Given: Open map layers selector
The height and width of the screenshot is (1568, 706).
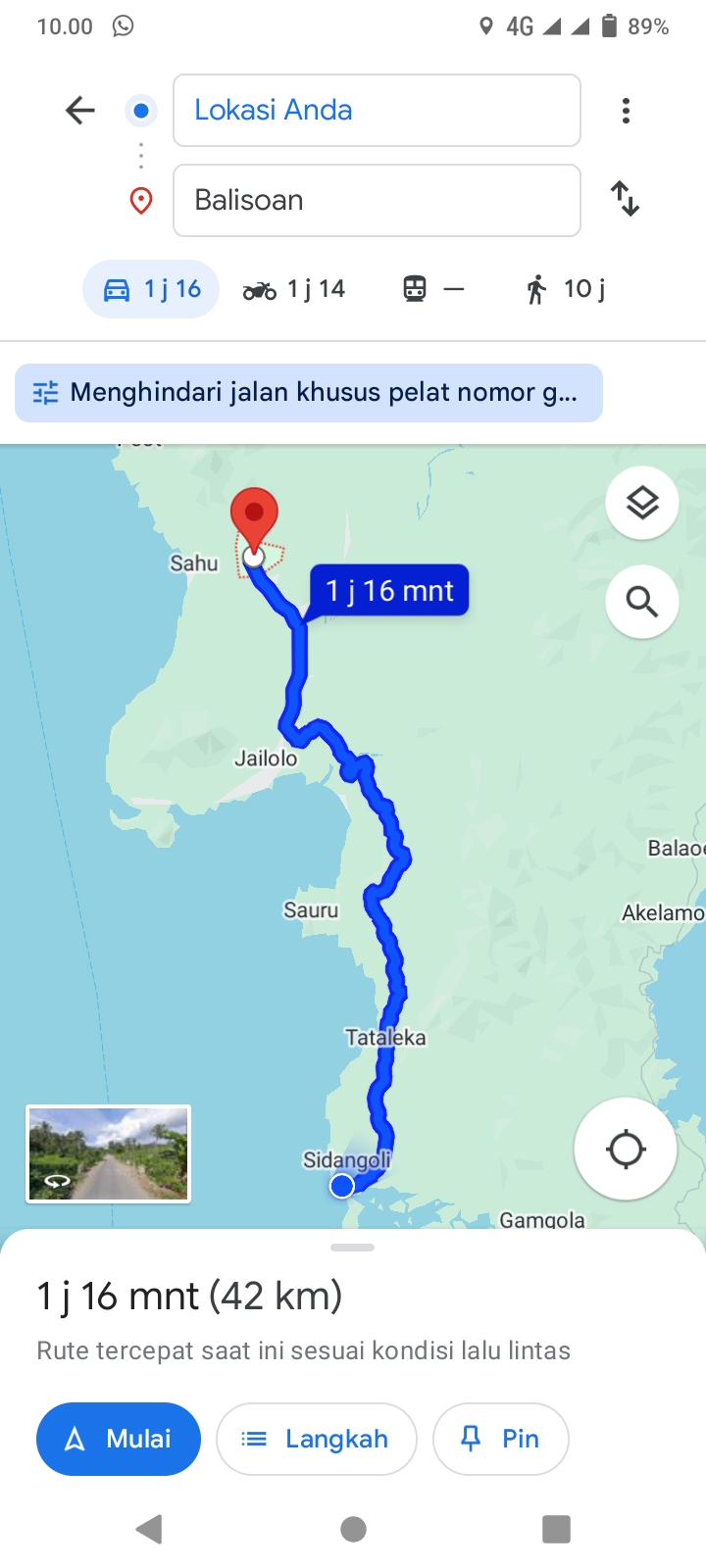Looking at the screenshot, I should (x=642, y=503).
